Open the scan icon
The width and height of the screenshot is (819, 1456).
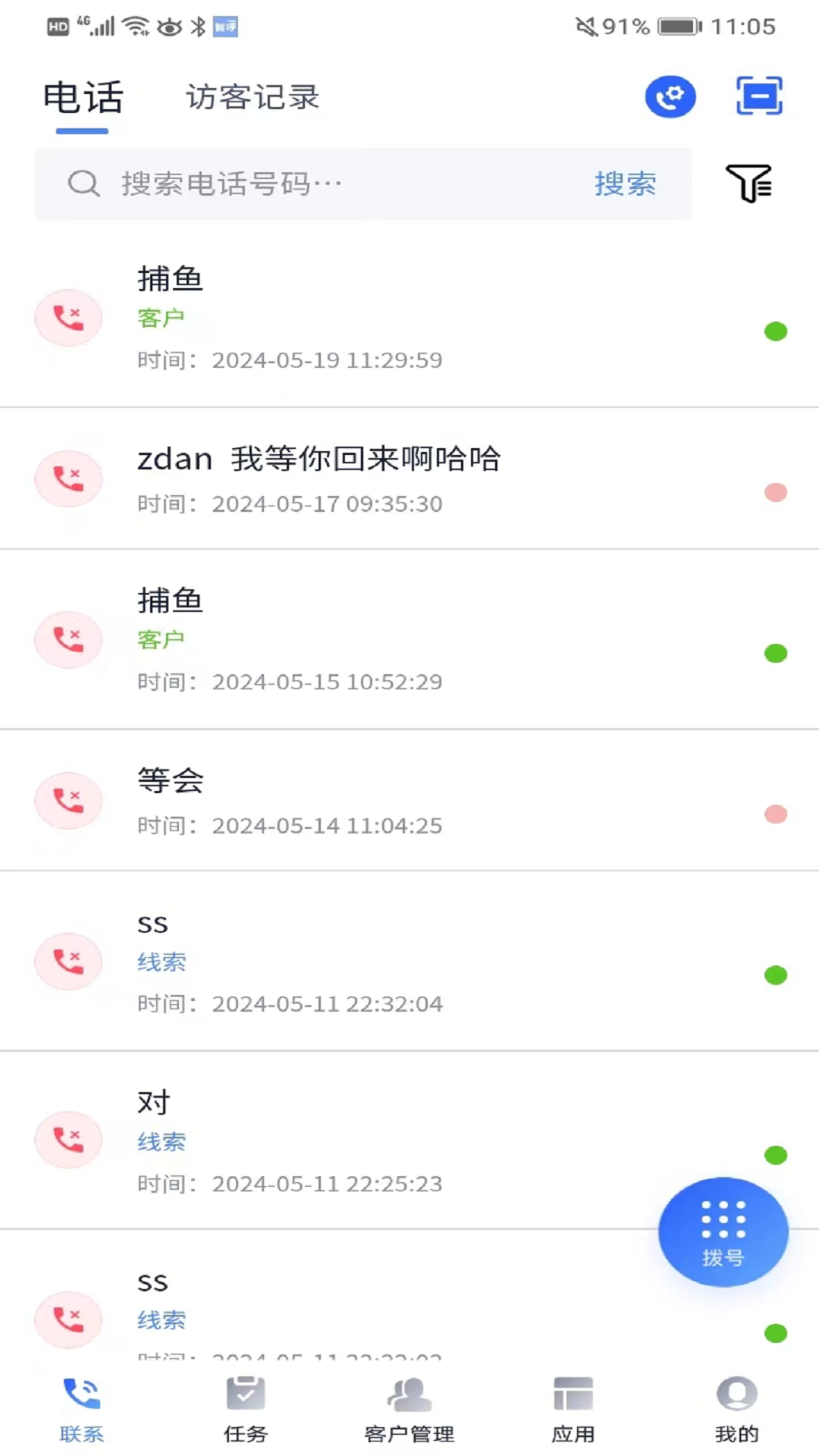coord(759,96)
